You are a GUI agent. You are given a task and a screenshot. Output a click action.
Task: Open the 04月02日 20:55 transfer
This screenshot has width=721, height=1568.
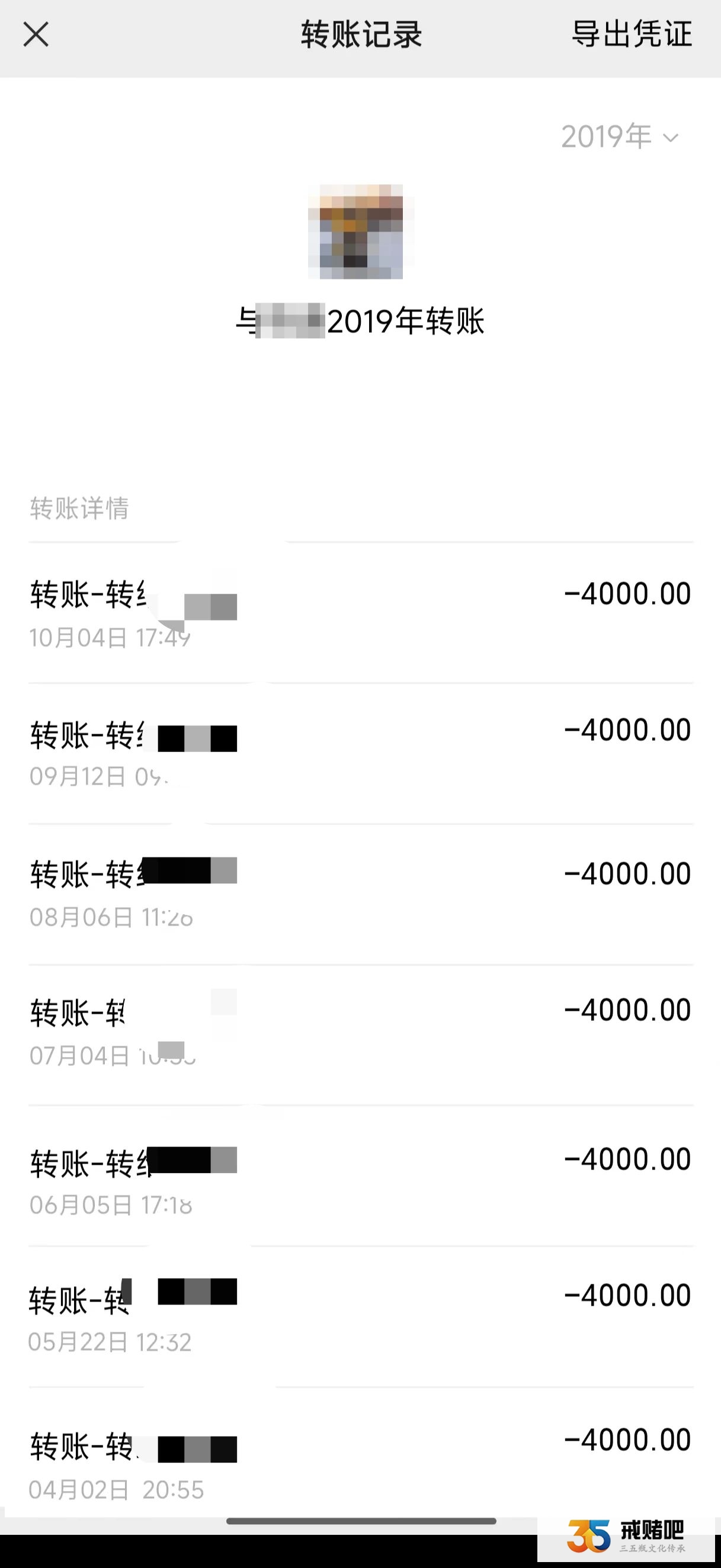coord(360,1453)
